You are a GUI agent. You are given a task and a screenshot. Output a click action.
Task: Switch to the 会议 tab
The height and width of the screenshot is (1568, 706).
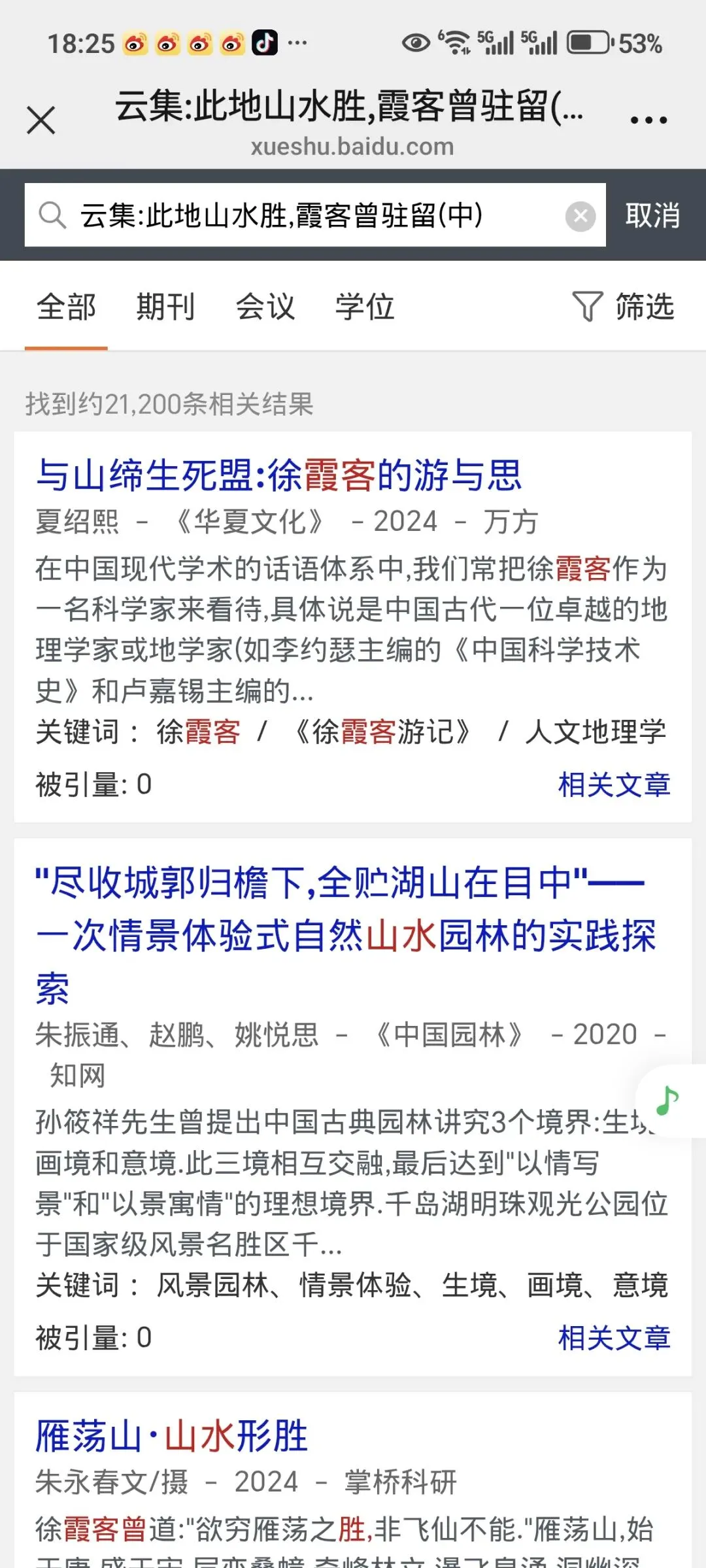265,307
